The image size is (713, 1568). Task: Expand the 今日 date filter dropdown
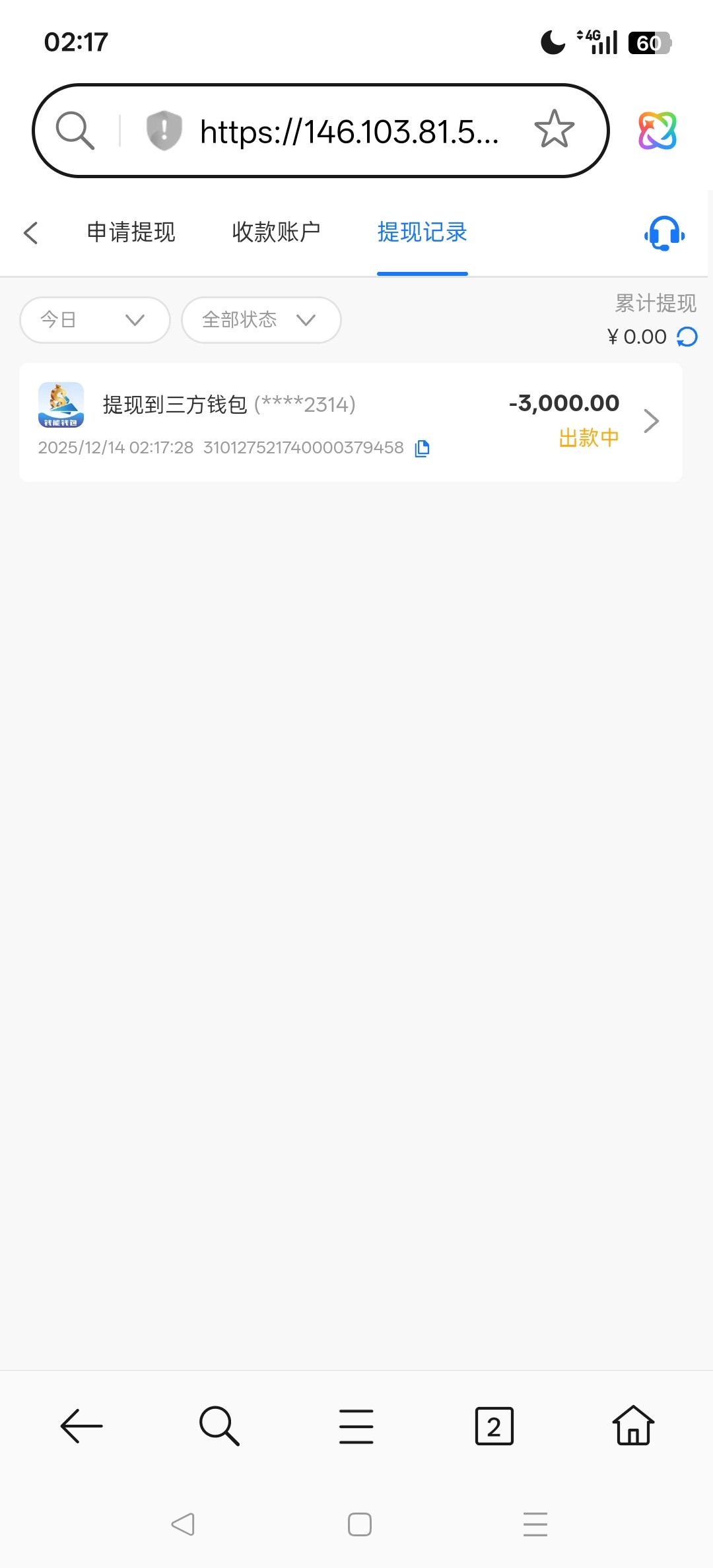point(94,320)
